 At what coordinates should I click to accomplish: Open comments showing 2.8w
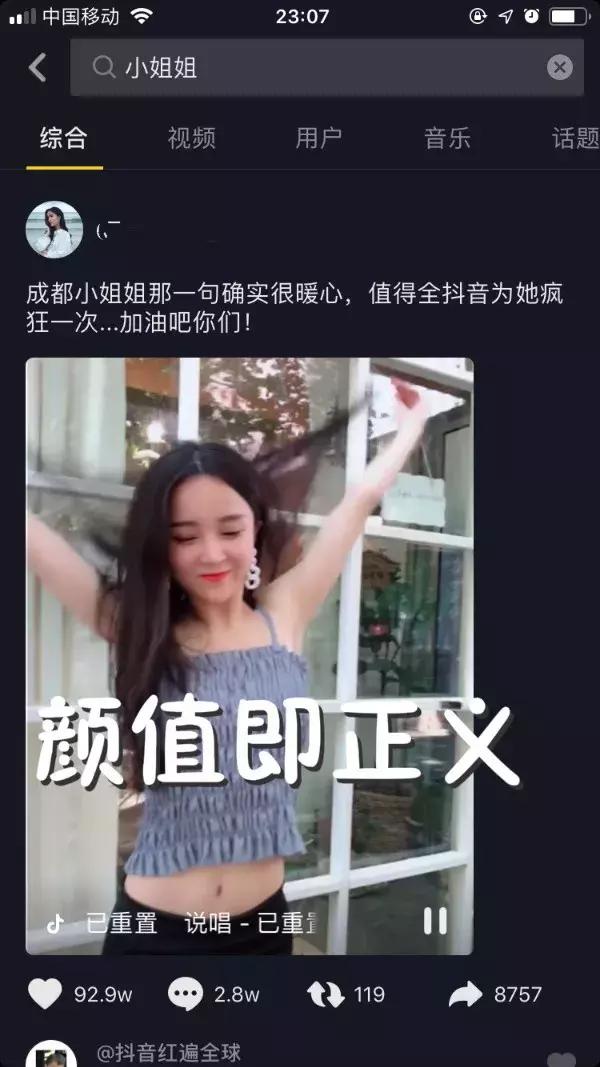click(x=186, y=994)
